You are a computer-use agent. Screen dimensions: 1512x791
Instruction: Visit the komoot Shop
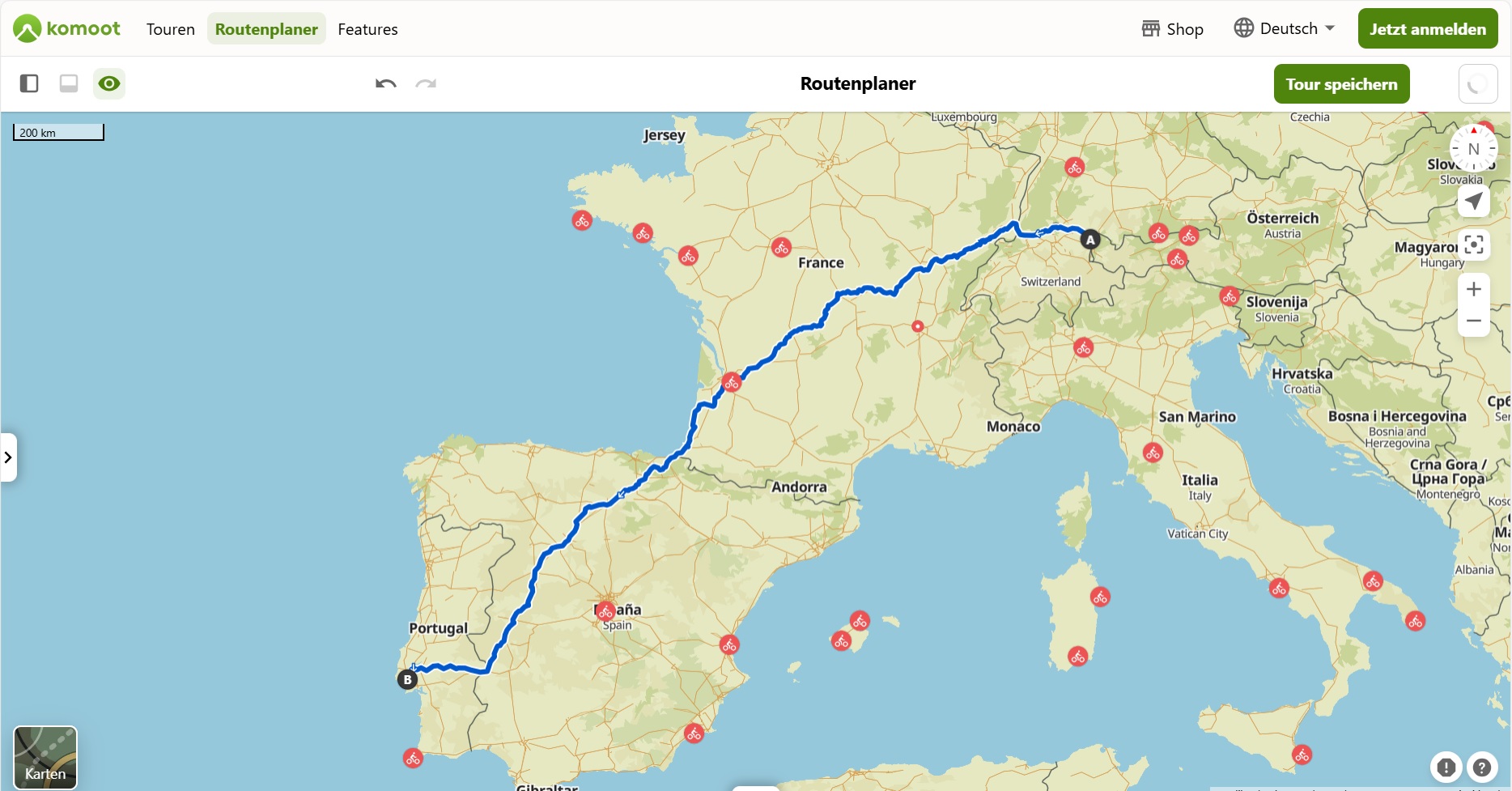coord(1173,29)
